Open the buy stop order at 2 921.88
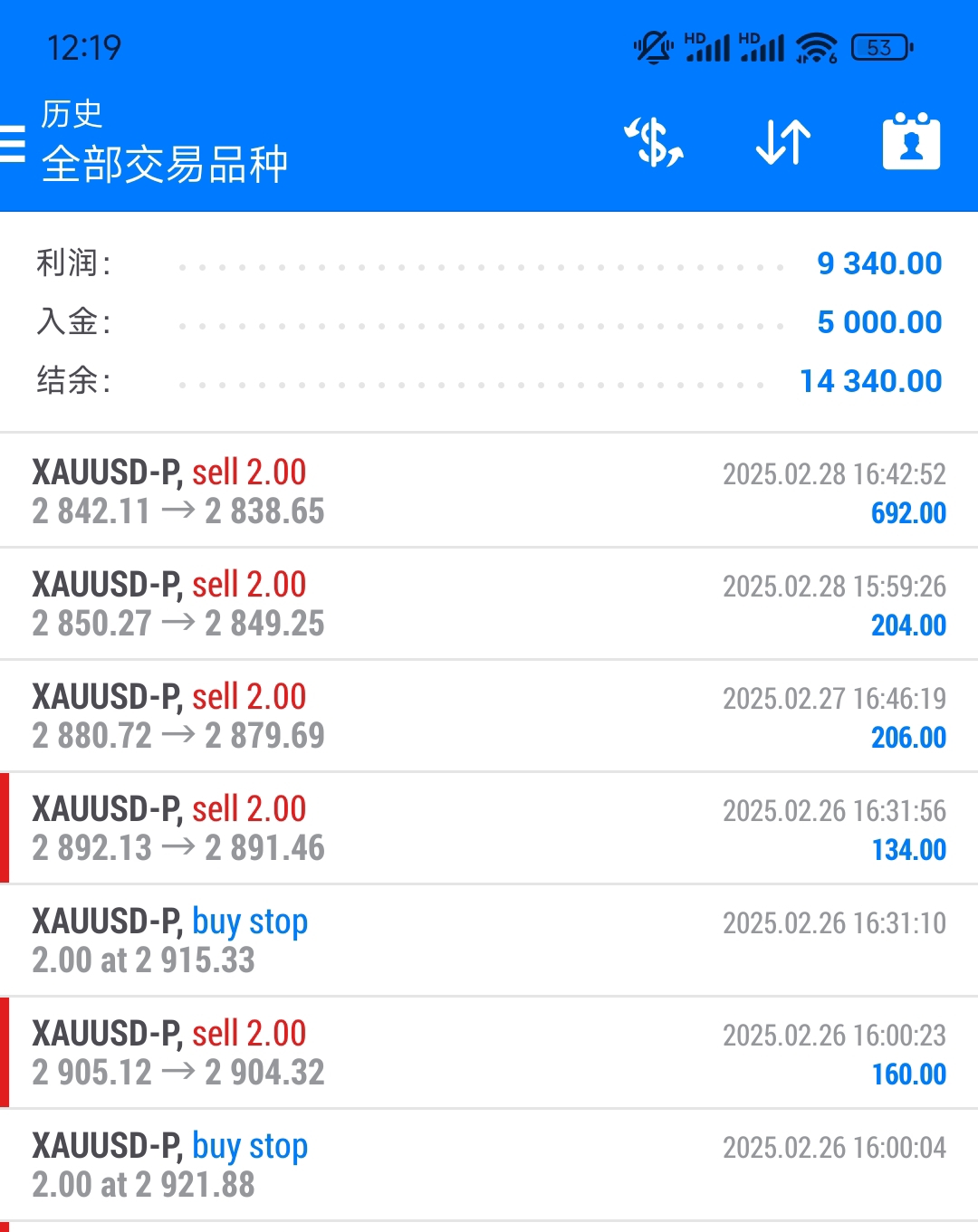Screen dimensions: 978x1232 coord(489,1164)
